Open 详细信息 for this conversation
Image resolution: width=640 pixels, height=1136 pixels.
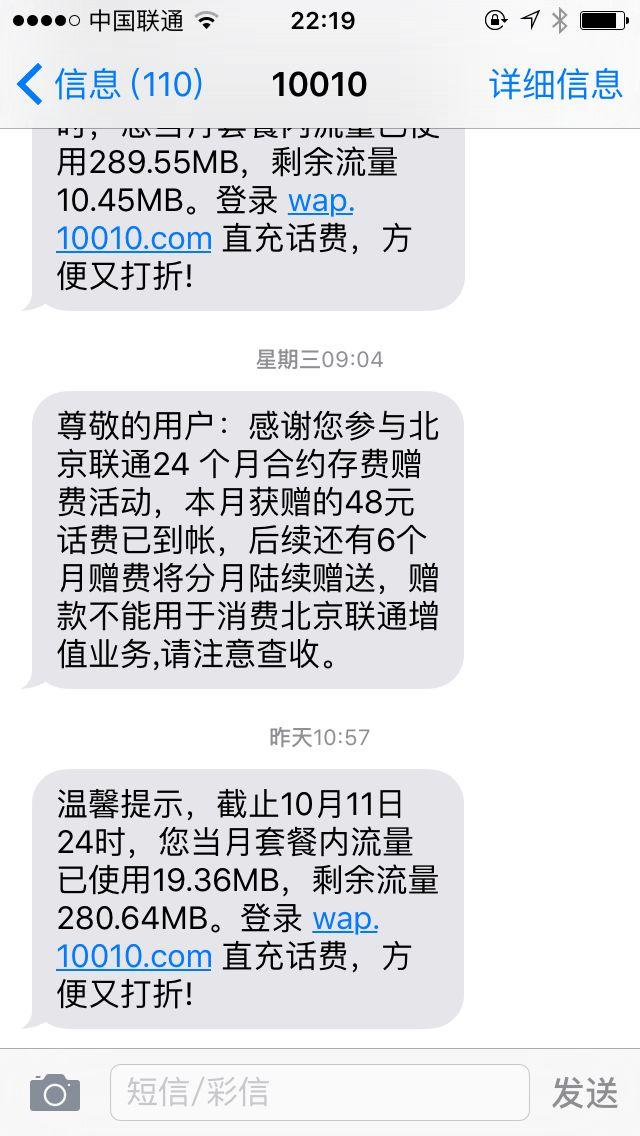(556, 84)
